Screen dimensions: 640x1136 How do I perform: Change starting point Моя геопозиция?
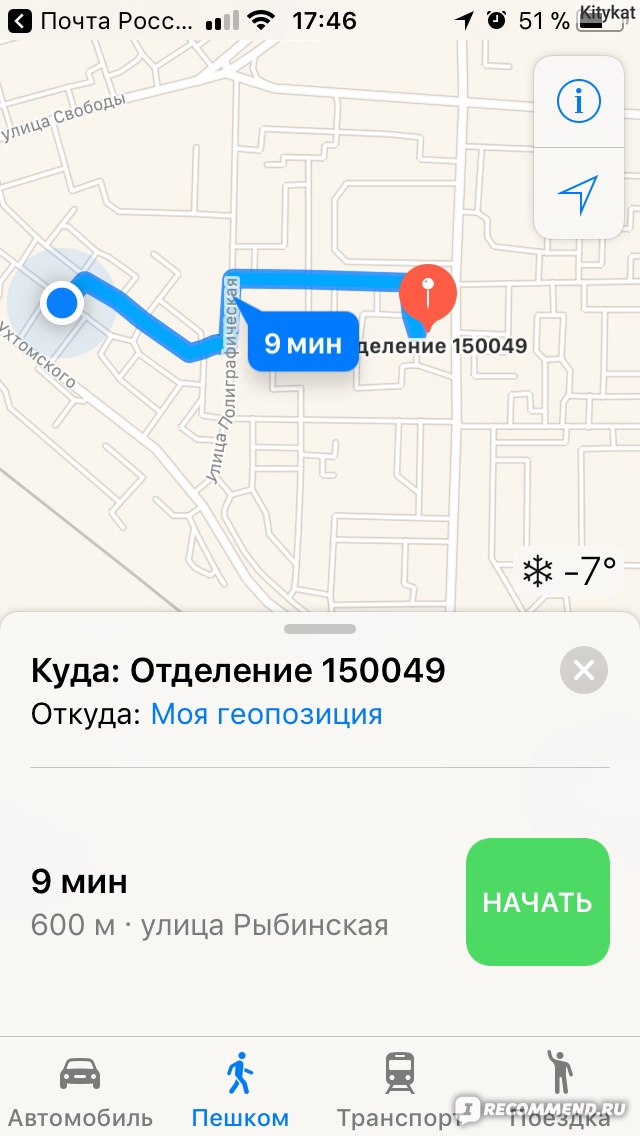266,714
